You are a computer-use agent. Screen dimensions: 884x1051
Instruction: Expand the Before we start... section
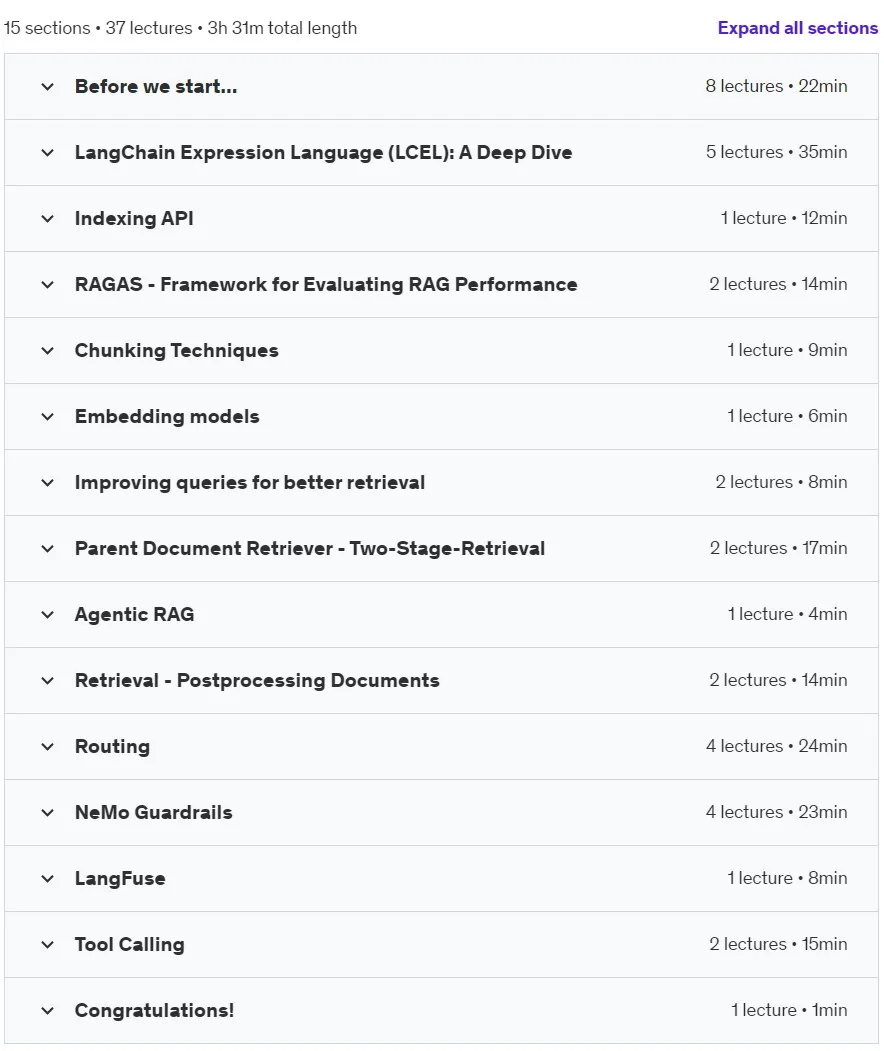point(441,86)
